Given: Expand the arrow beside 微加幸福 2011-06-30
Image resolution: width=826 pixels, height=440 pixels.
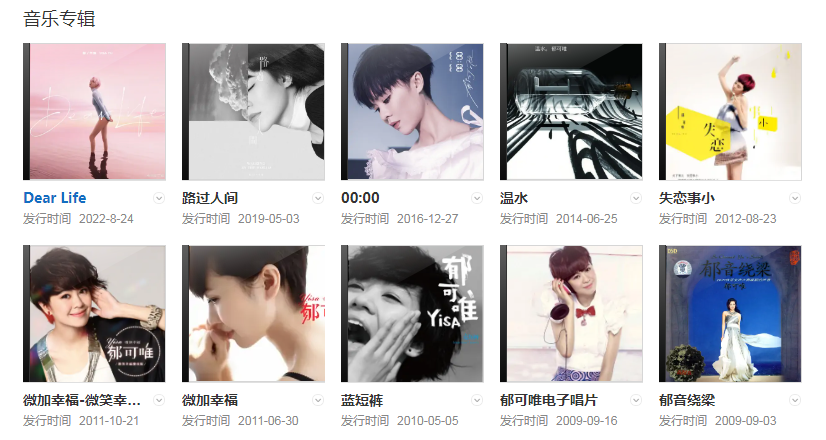Looking at the screenshot, I should coord(318,400).
